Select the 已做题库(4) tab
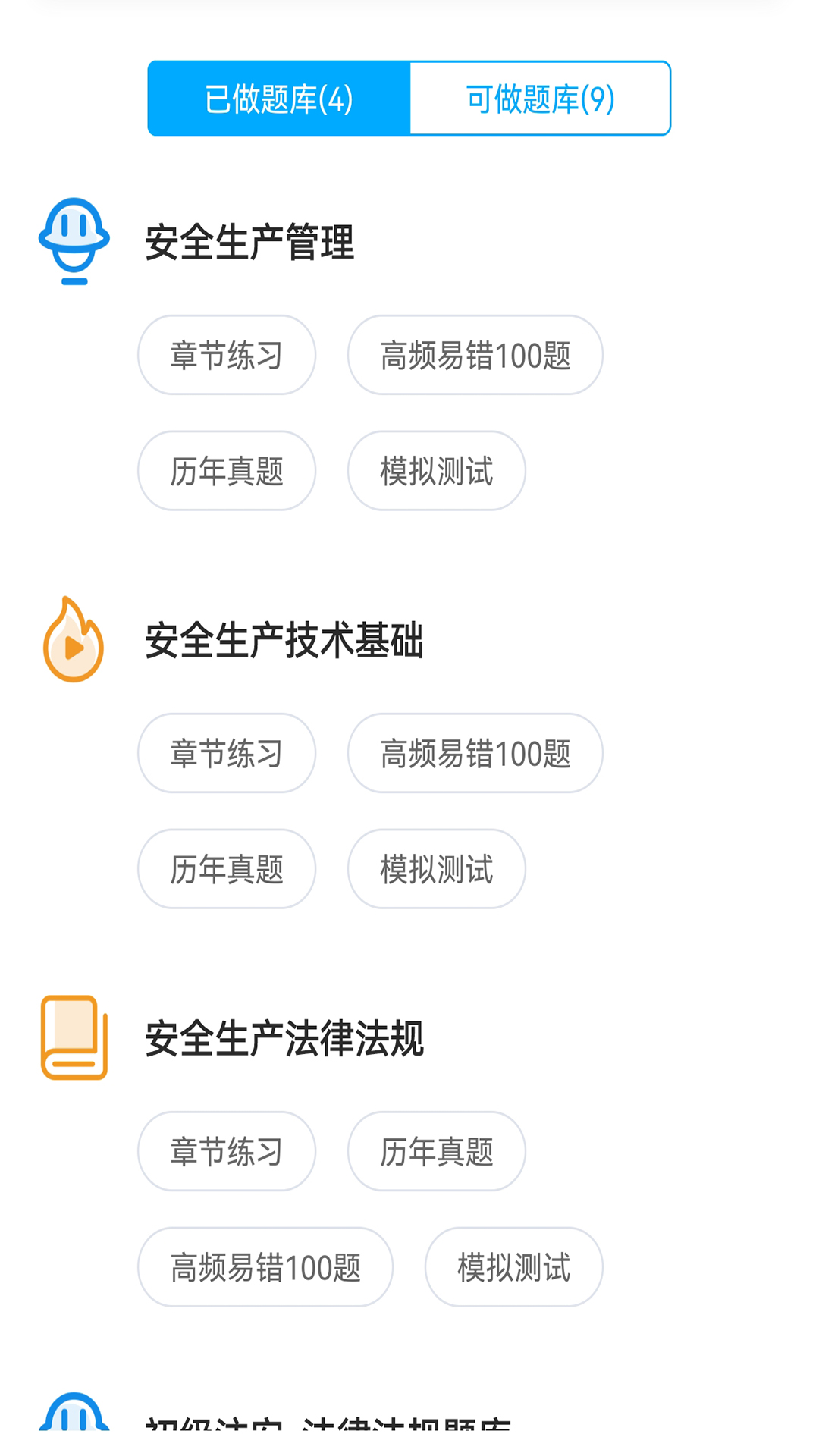Viewport: 819px width, 1456px height. pyautogui.click(x=278, y=97)
